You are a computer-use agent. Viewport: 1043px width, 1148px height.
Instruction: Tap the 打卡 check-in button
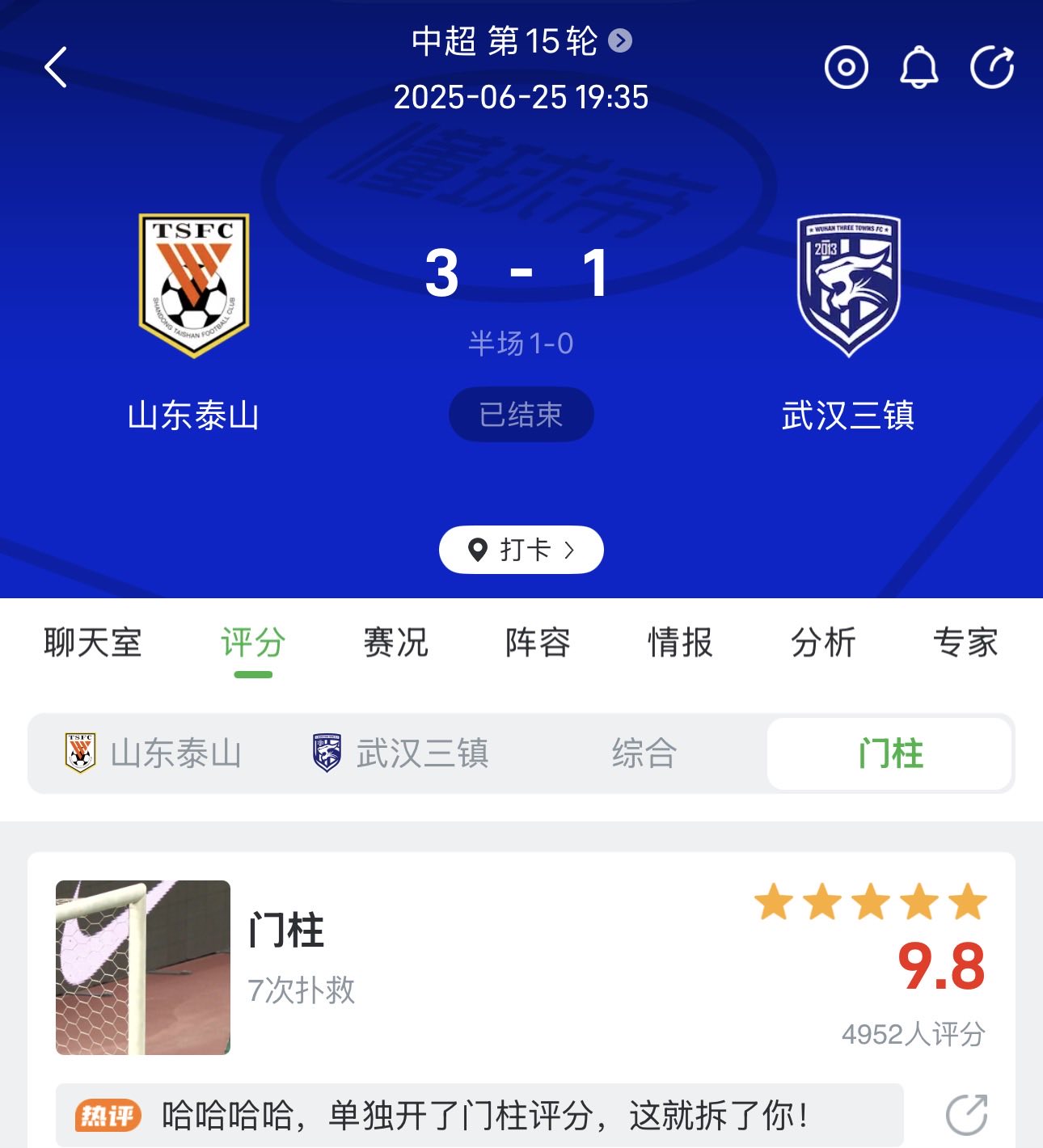[x=521, y=550]
